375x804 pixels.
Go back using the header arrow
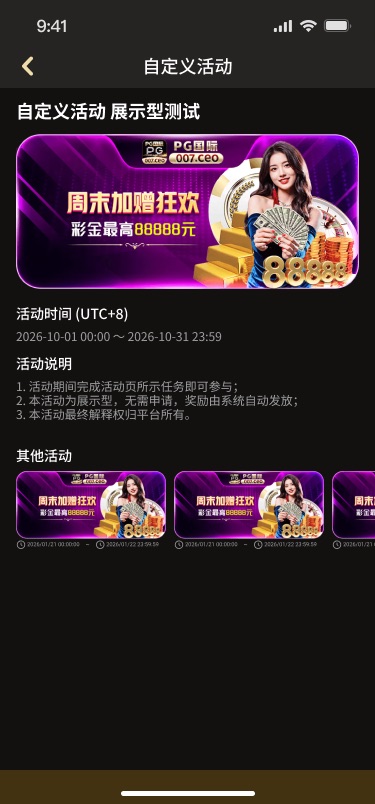(x=28, y=67)
